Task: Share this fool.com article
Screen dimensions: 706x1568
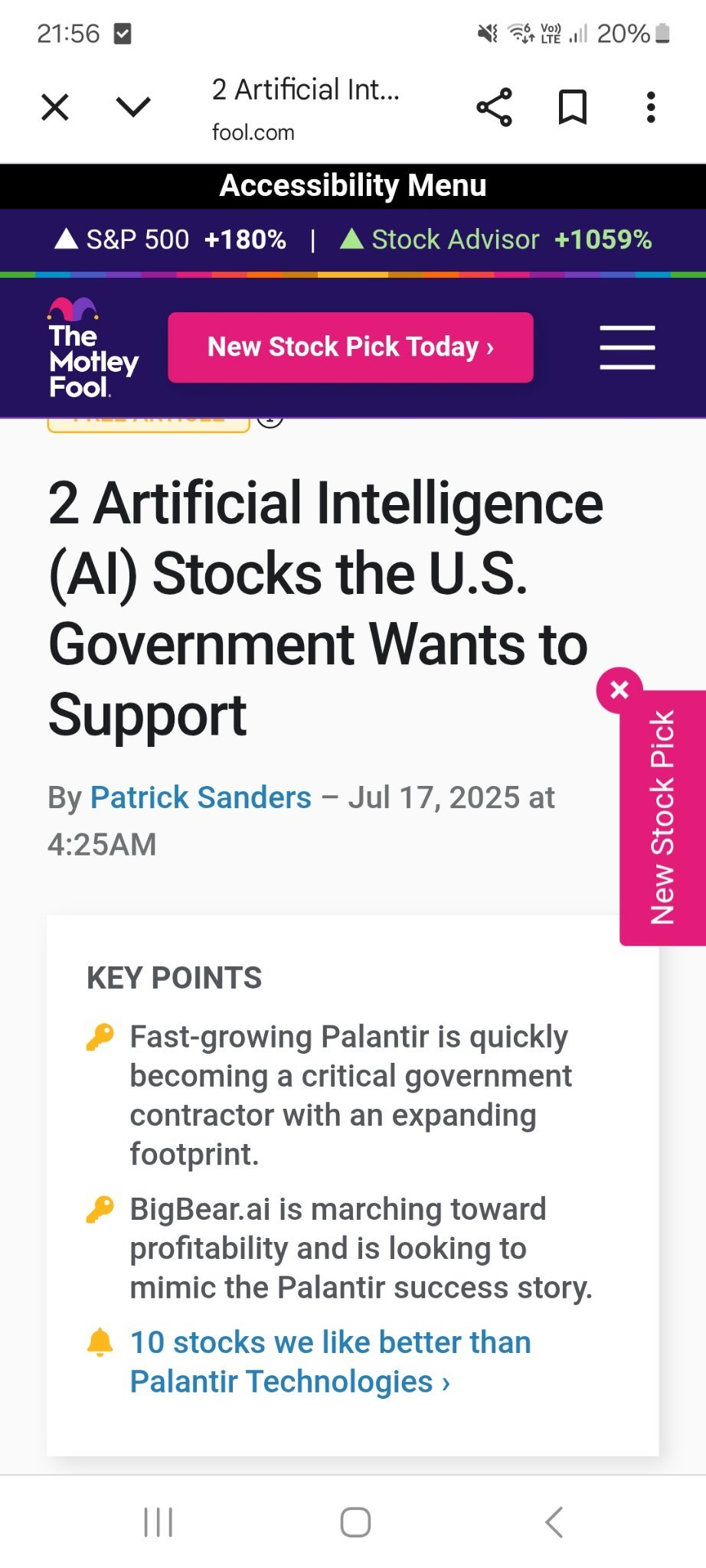Action: pyautogui.click(x=494, y=107)
